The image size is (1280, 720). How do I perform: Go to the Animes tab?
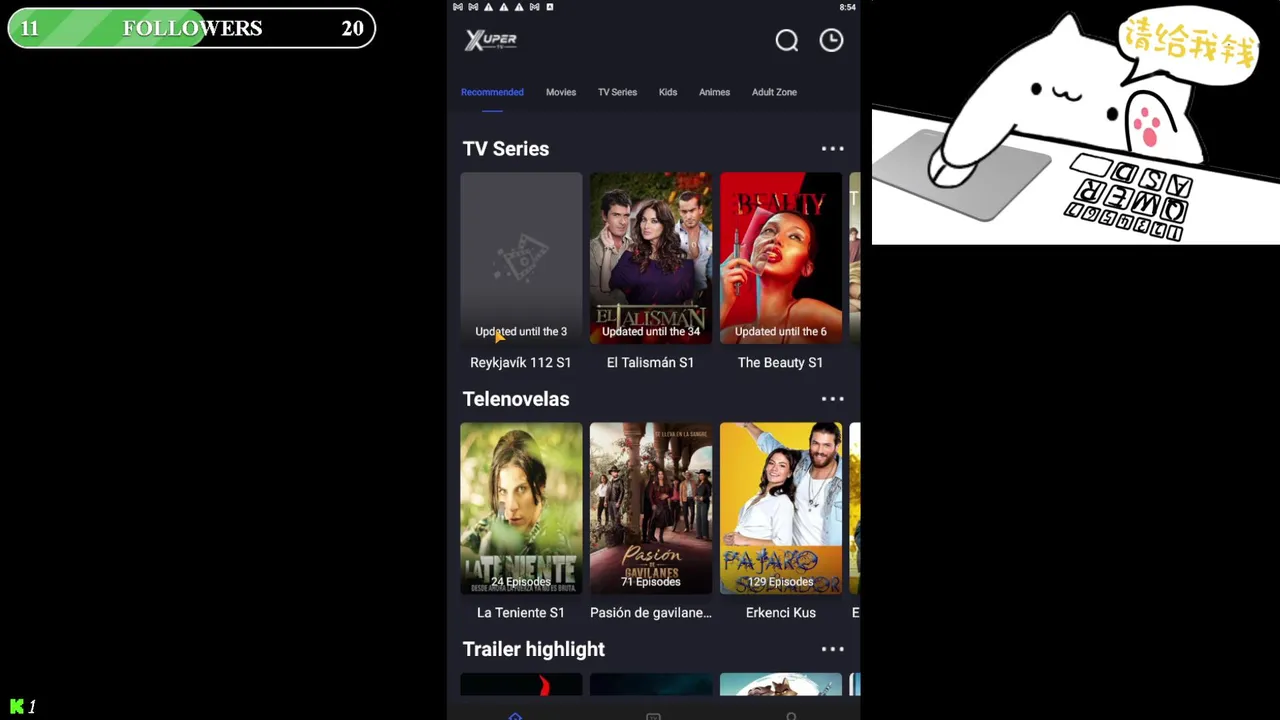pyautogui.click(x=714, y=92)
